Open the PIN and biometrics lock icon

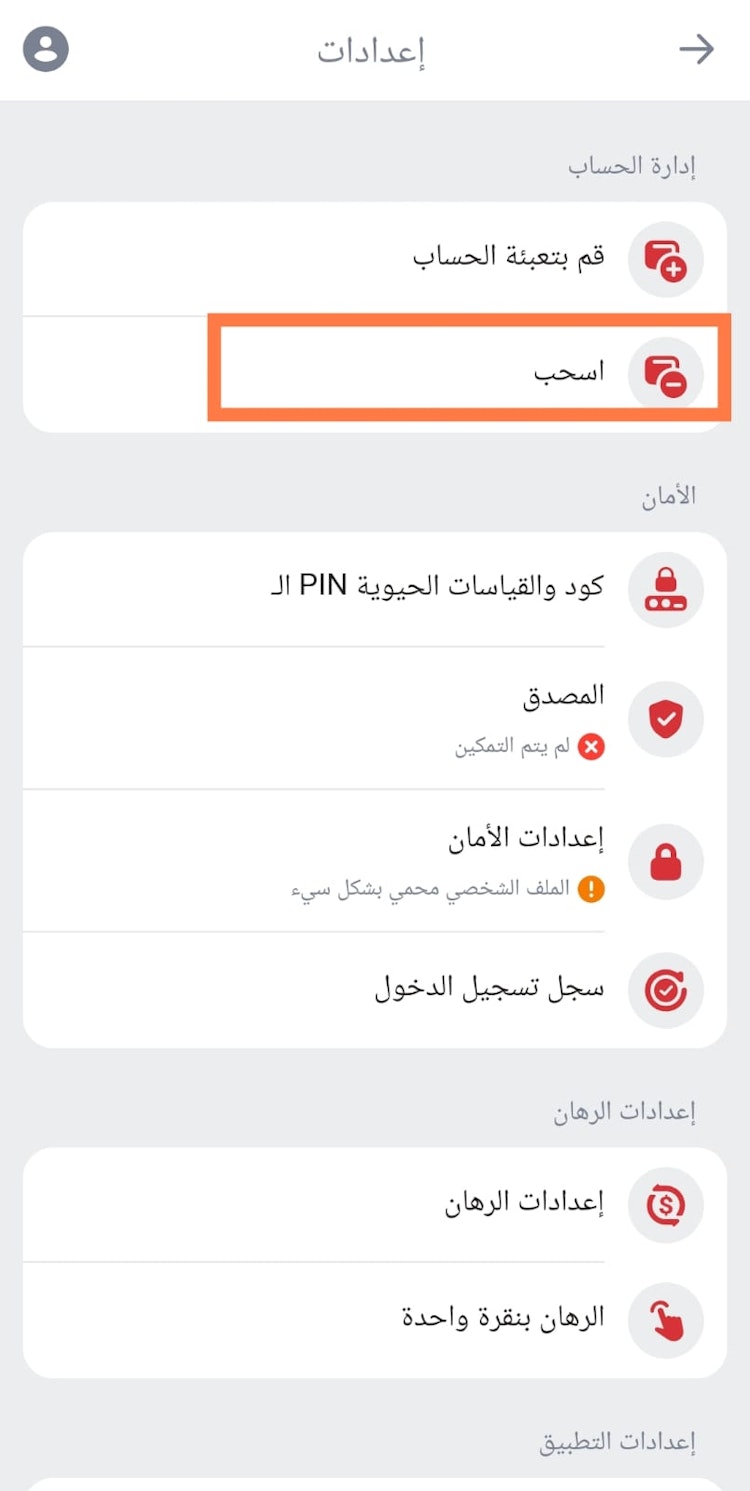(x=665, y=590)
